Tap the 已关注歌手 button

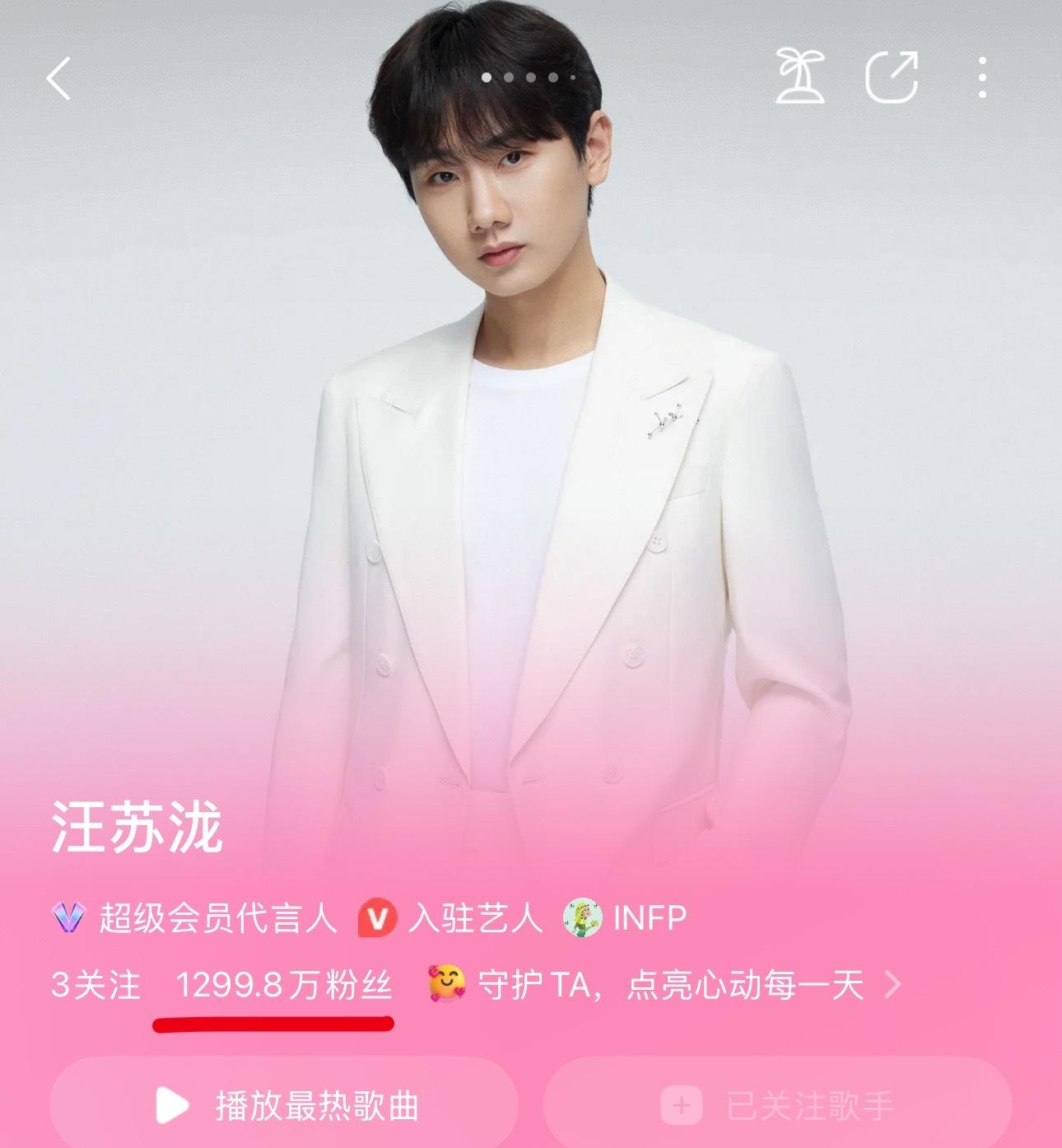click(x=777, y=1104)
